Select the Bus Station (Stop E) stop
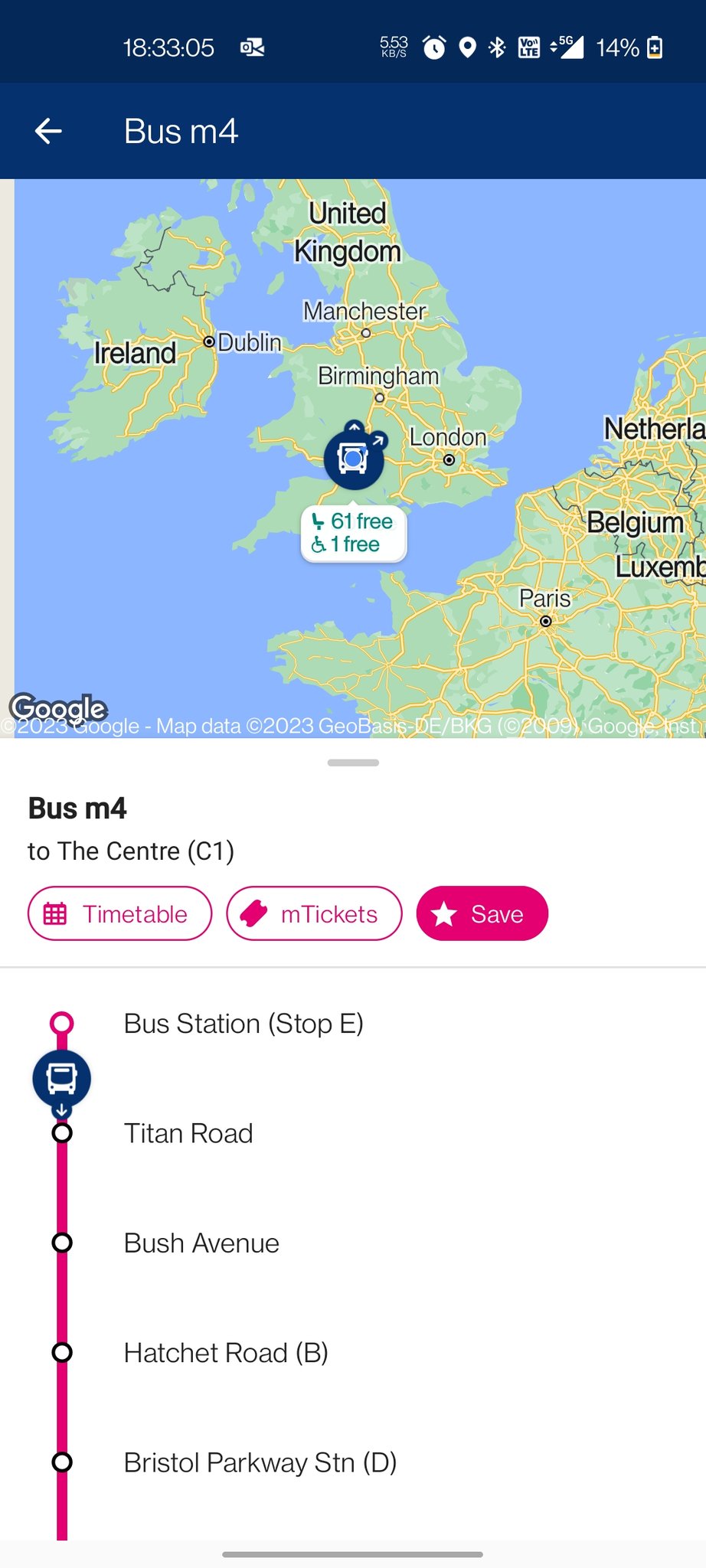The image size is (706, 1568). click(x=244, y=1024)
